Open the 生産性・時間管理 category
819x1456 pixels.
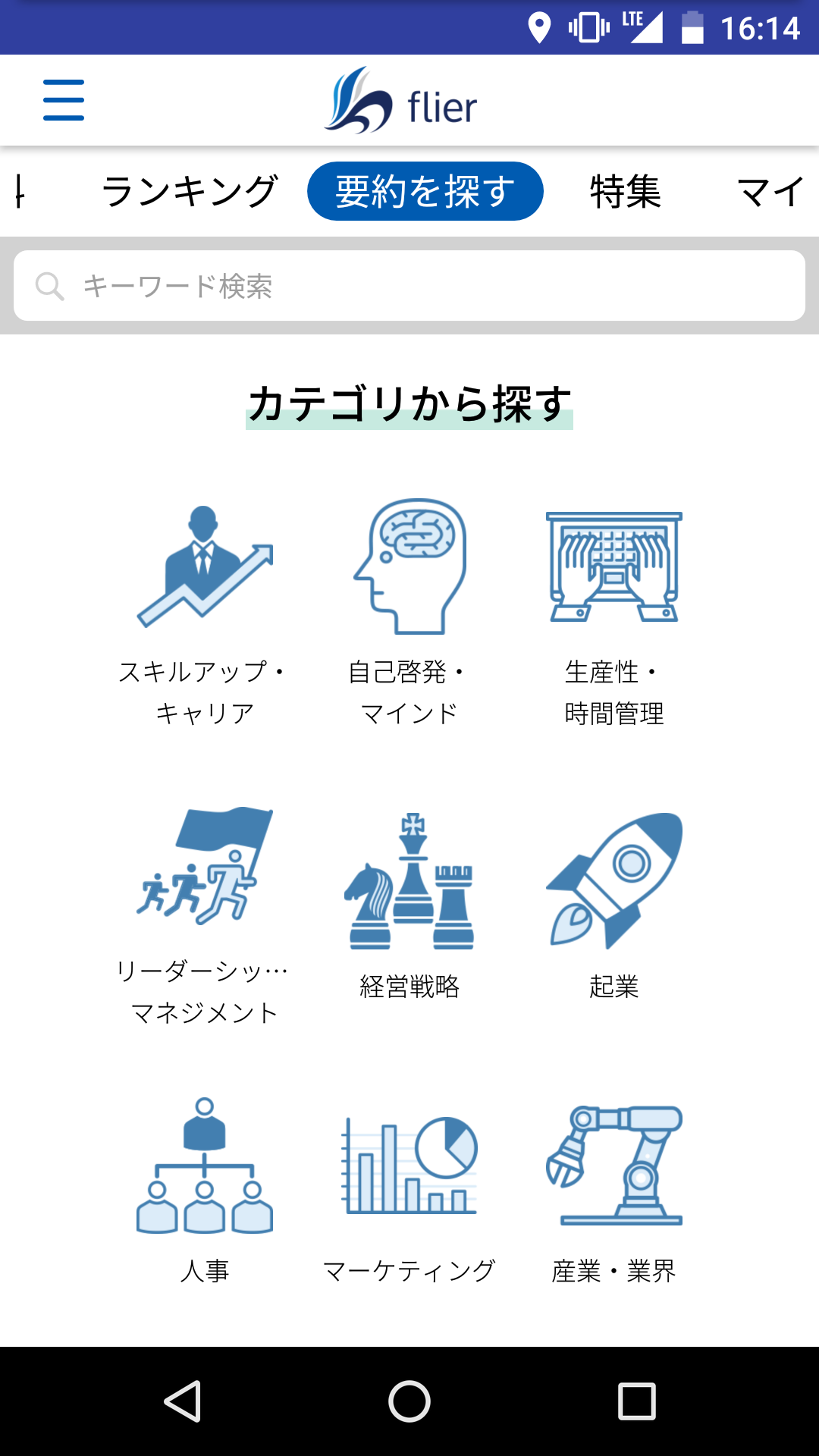tap(614, 614)
